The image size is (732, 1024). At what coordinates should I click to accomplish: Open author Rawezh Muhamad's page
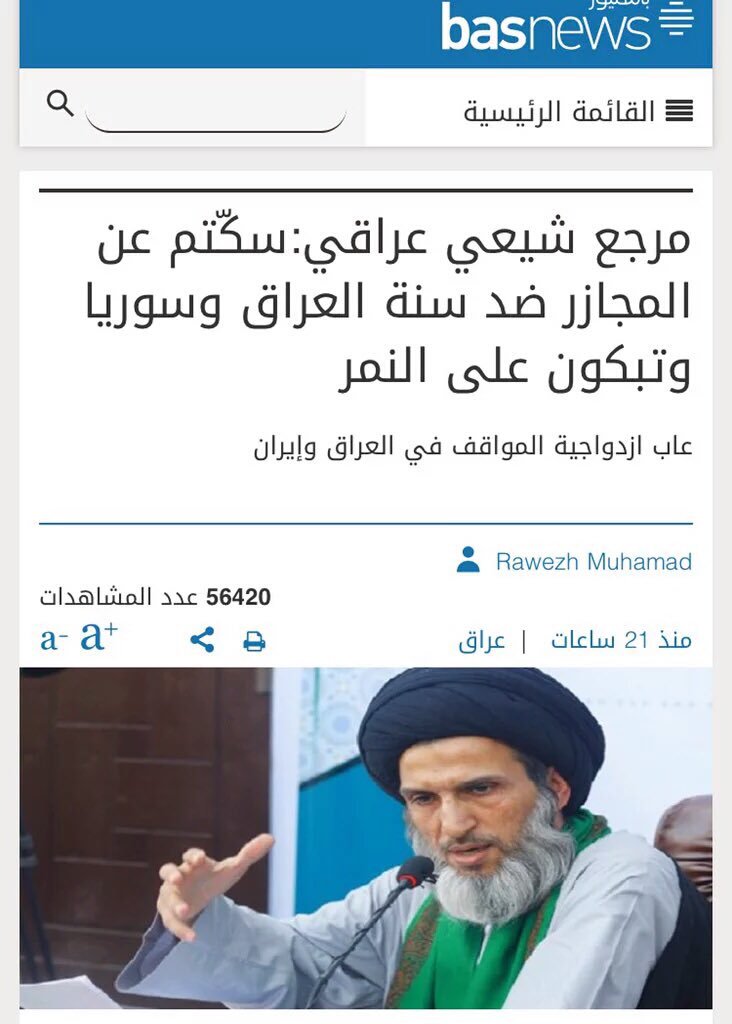pos(593,562)
